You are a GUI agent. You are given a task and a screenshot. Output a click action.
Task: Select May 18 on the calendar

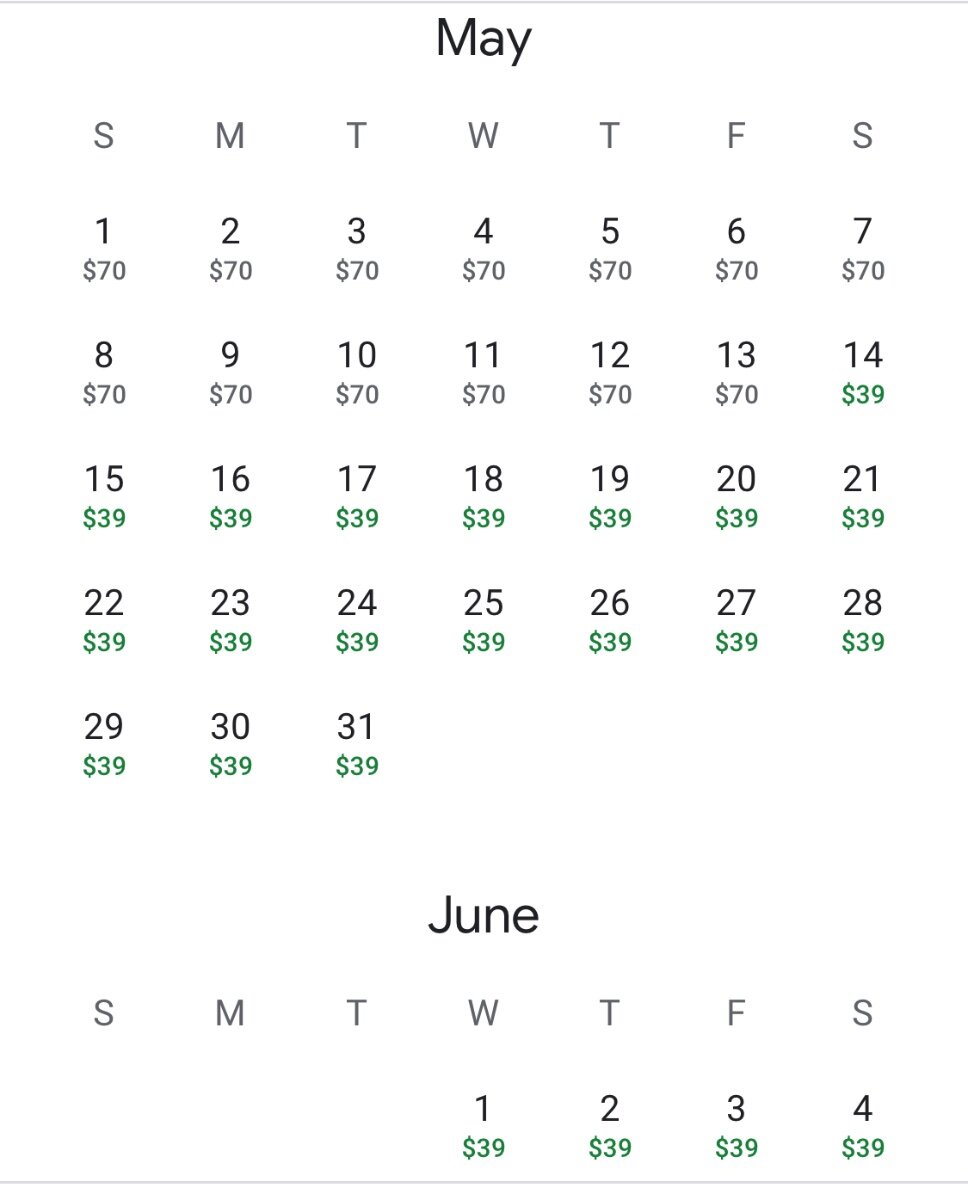click(x=483, y=495)
